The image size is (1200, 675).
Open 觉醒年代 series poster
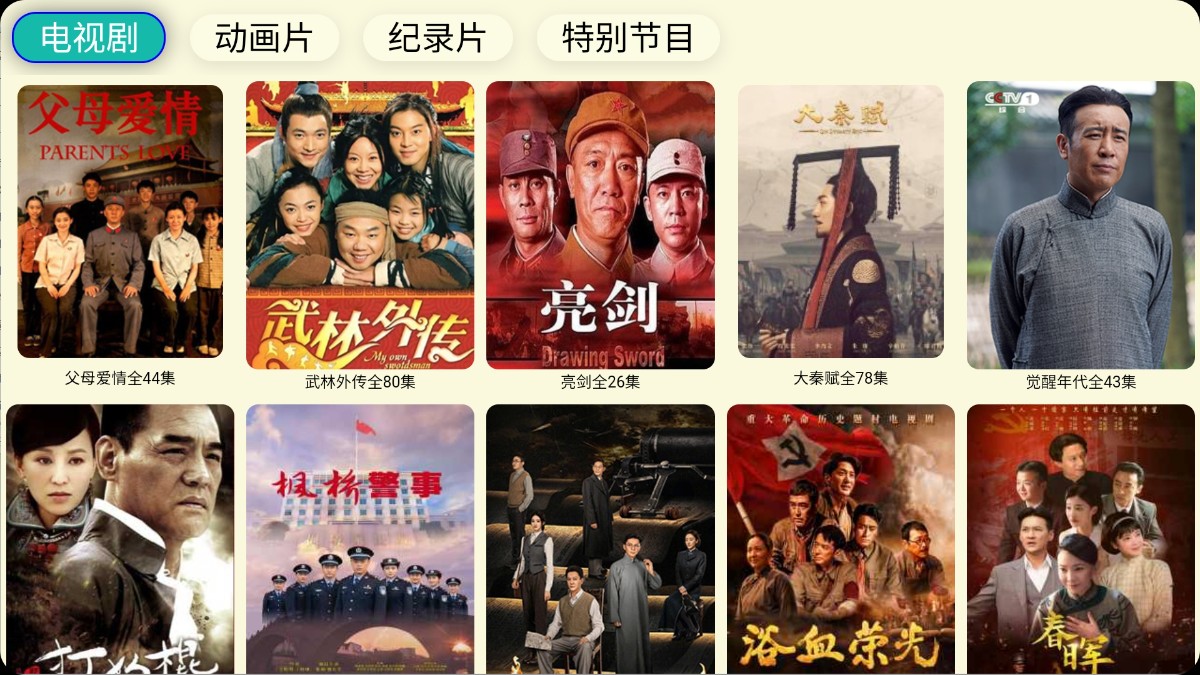(x=1080, y=225)
